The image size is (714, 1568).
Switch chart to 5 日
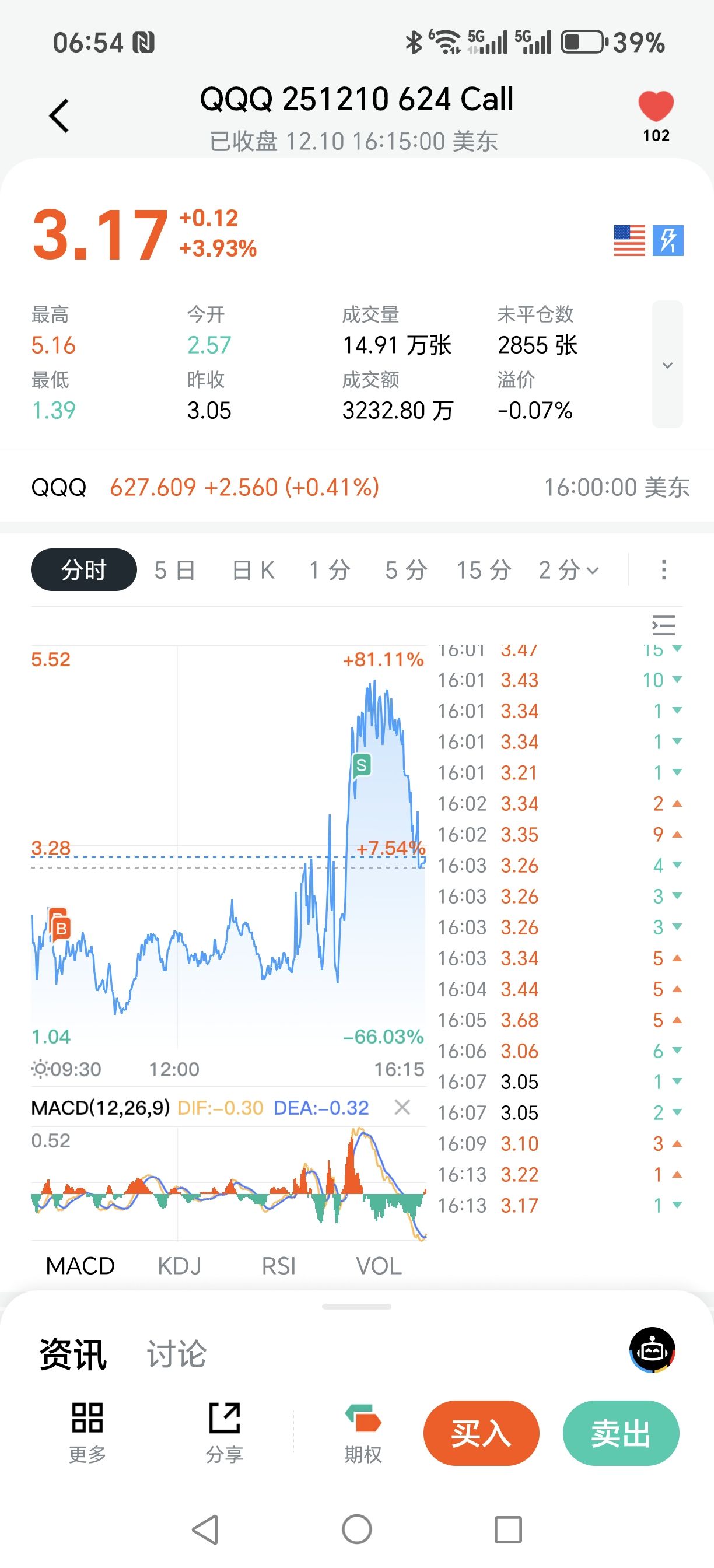pos(174,570)
